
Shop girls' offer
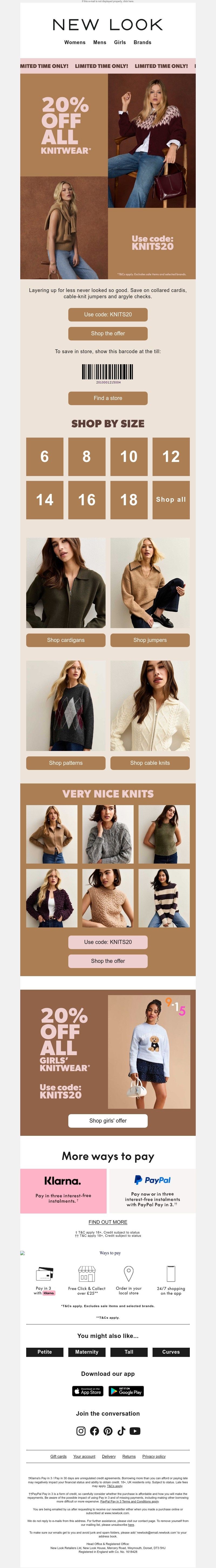108,1121
